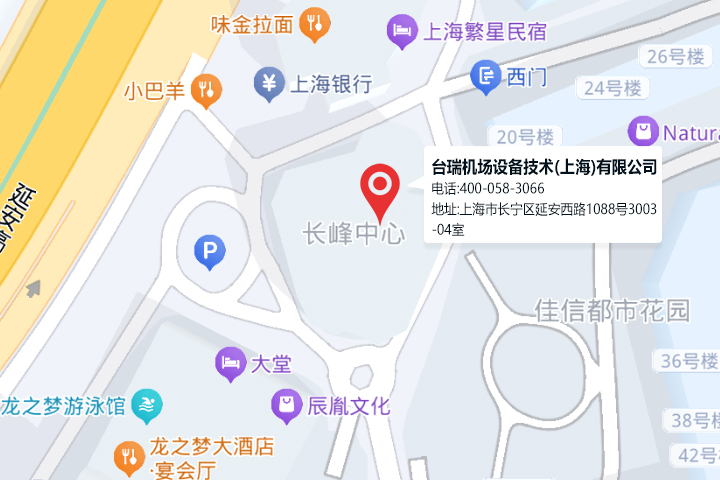Image resolution: width=720 pixels, height=480 pixels.
Task: Select the 辰胤文化 shop marker
Action: [287, 405]
